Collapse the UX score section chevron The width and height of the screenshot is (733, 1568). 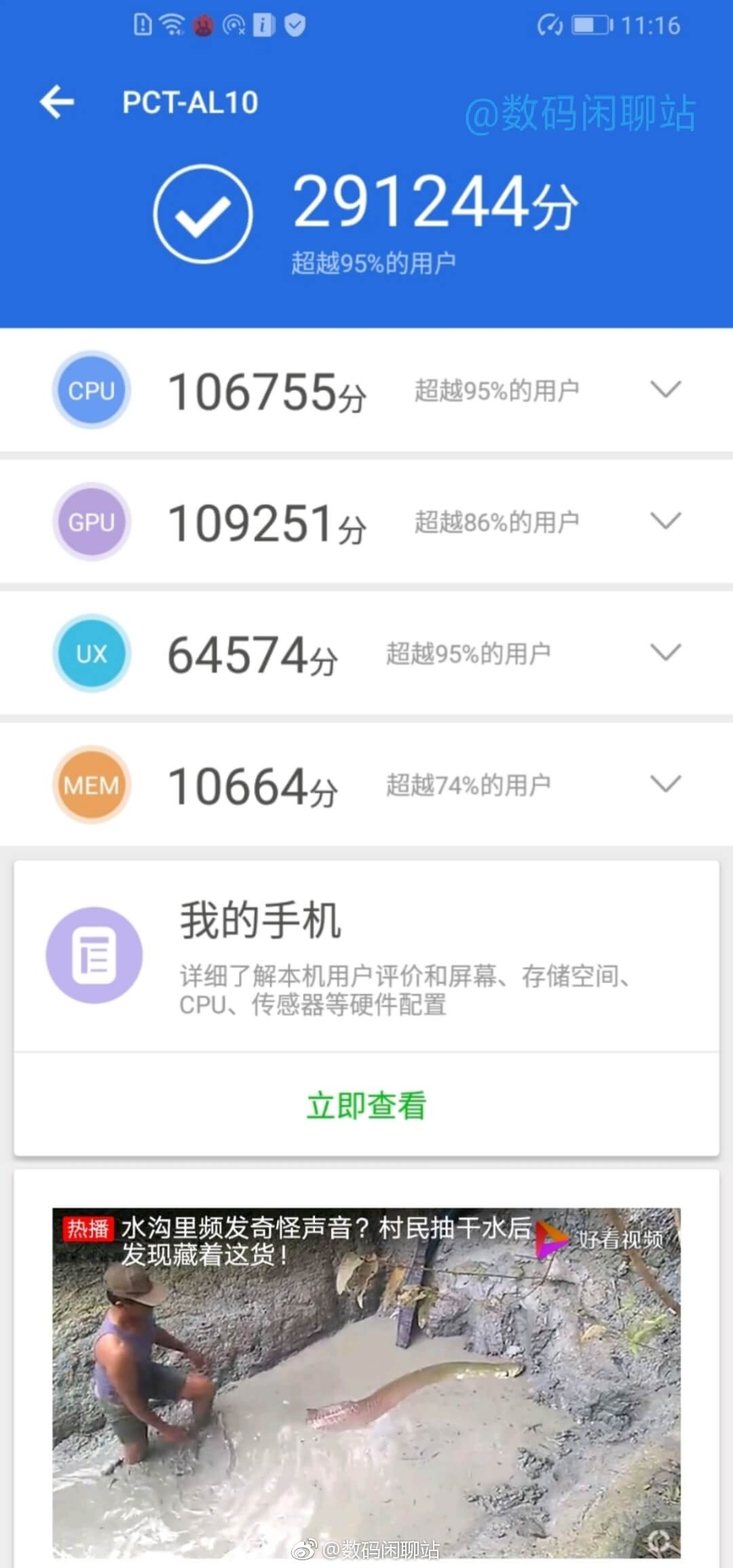click(666, 652)
